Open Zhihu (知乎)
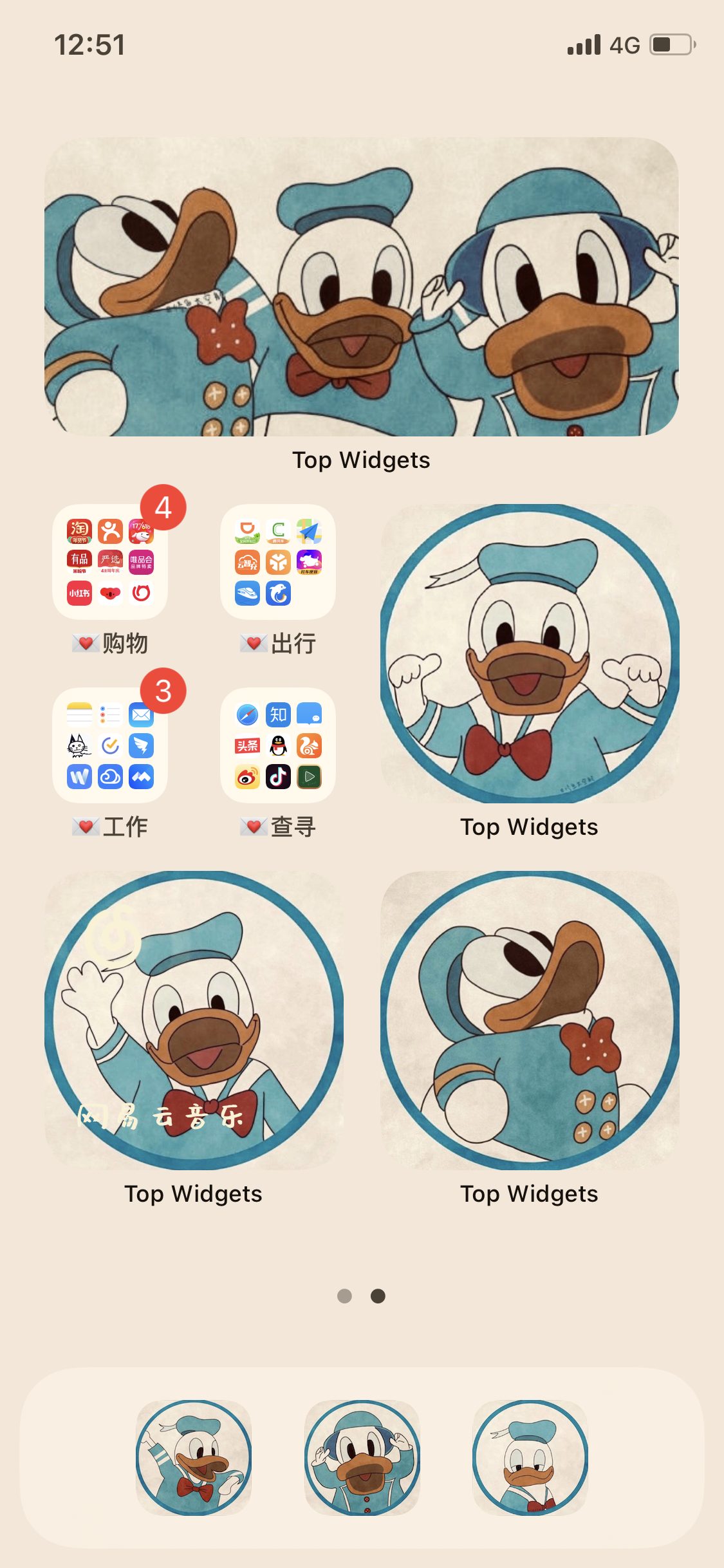 coord(277,714)
